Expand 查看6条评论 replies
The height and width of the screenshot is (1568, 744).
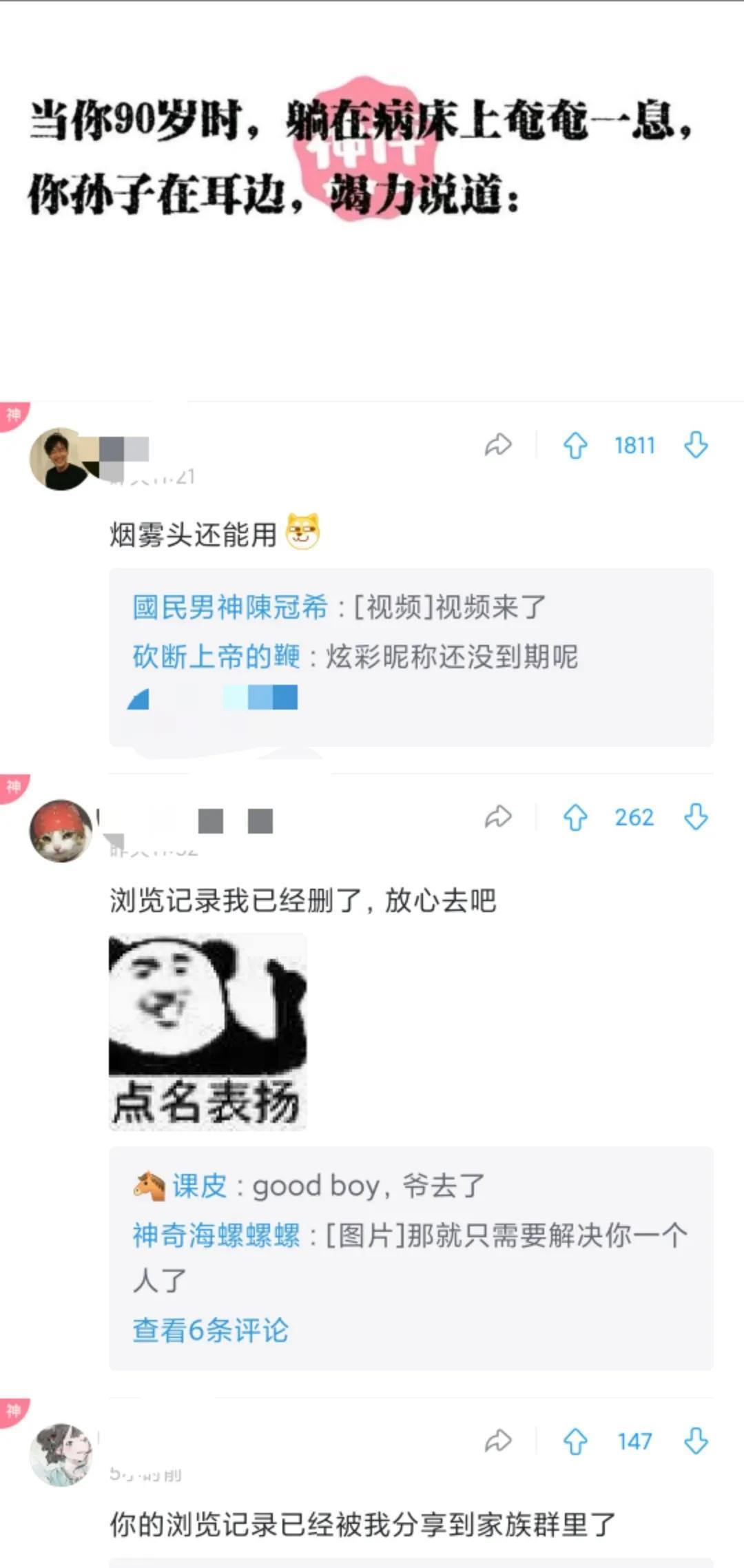click(210, 1330)
